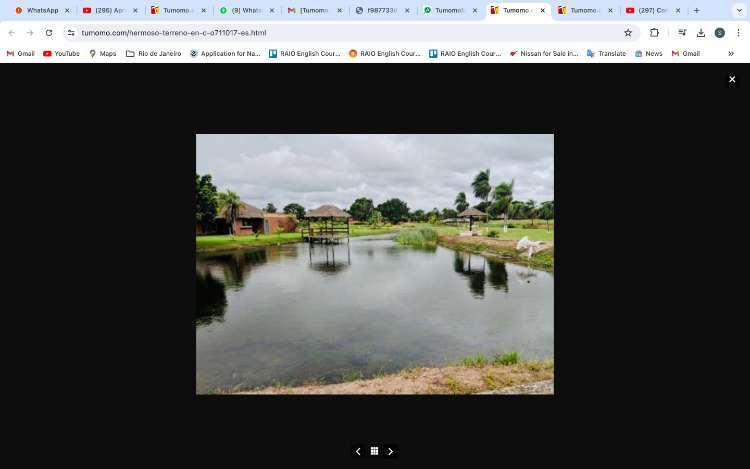Open the YouTube bookmark
Image resolution: width=750 pixels, height=469 pixels.
pos(62,53)
